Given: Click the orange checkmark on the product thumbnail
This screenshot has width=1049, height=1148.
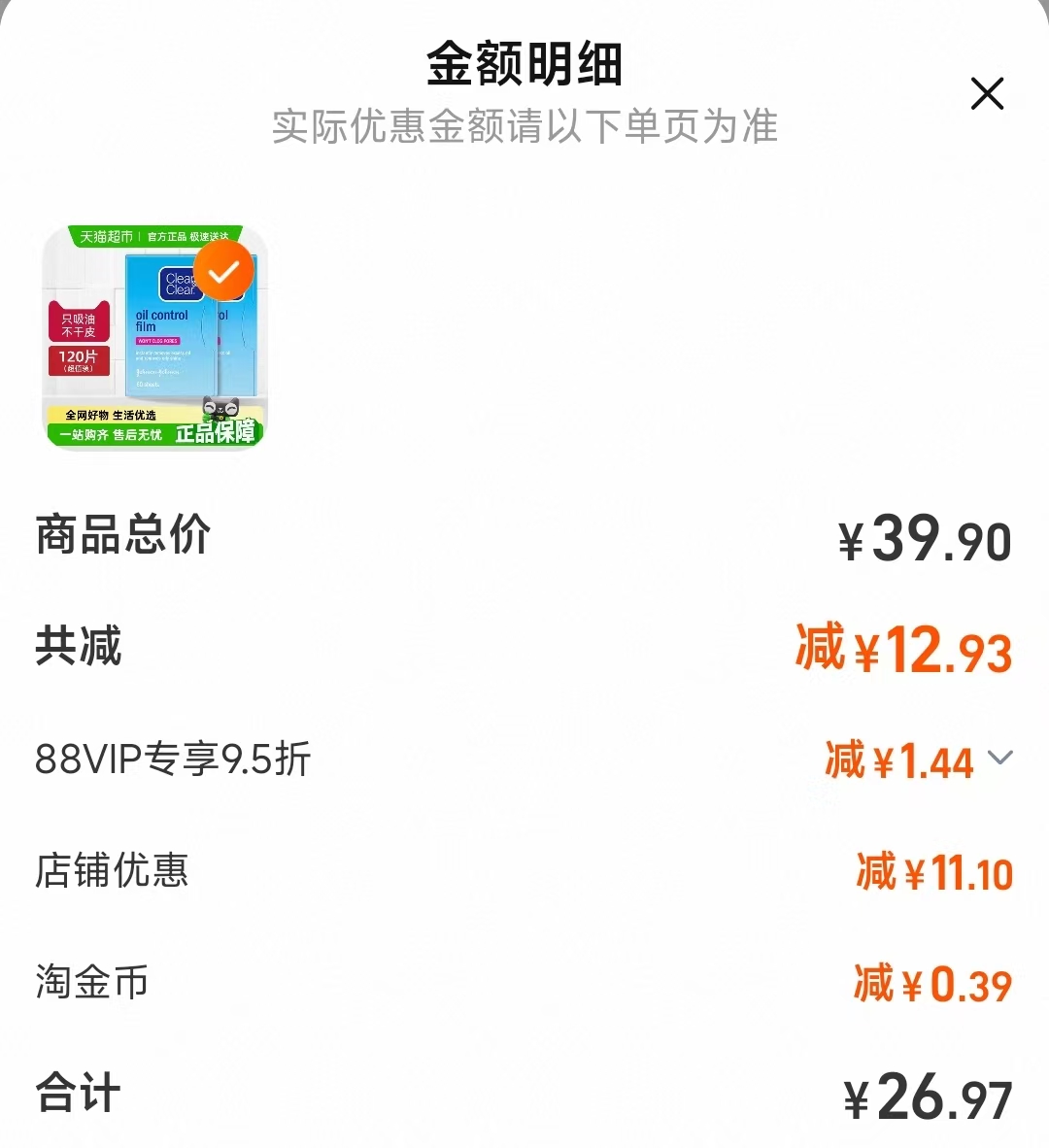Looking at the screenshot, I should (x=224, y=271).
